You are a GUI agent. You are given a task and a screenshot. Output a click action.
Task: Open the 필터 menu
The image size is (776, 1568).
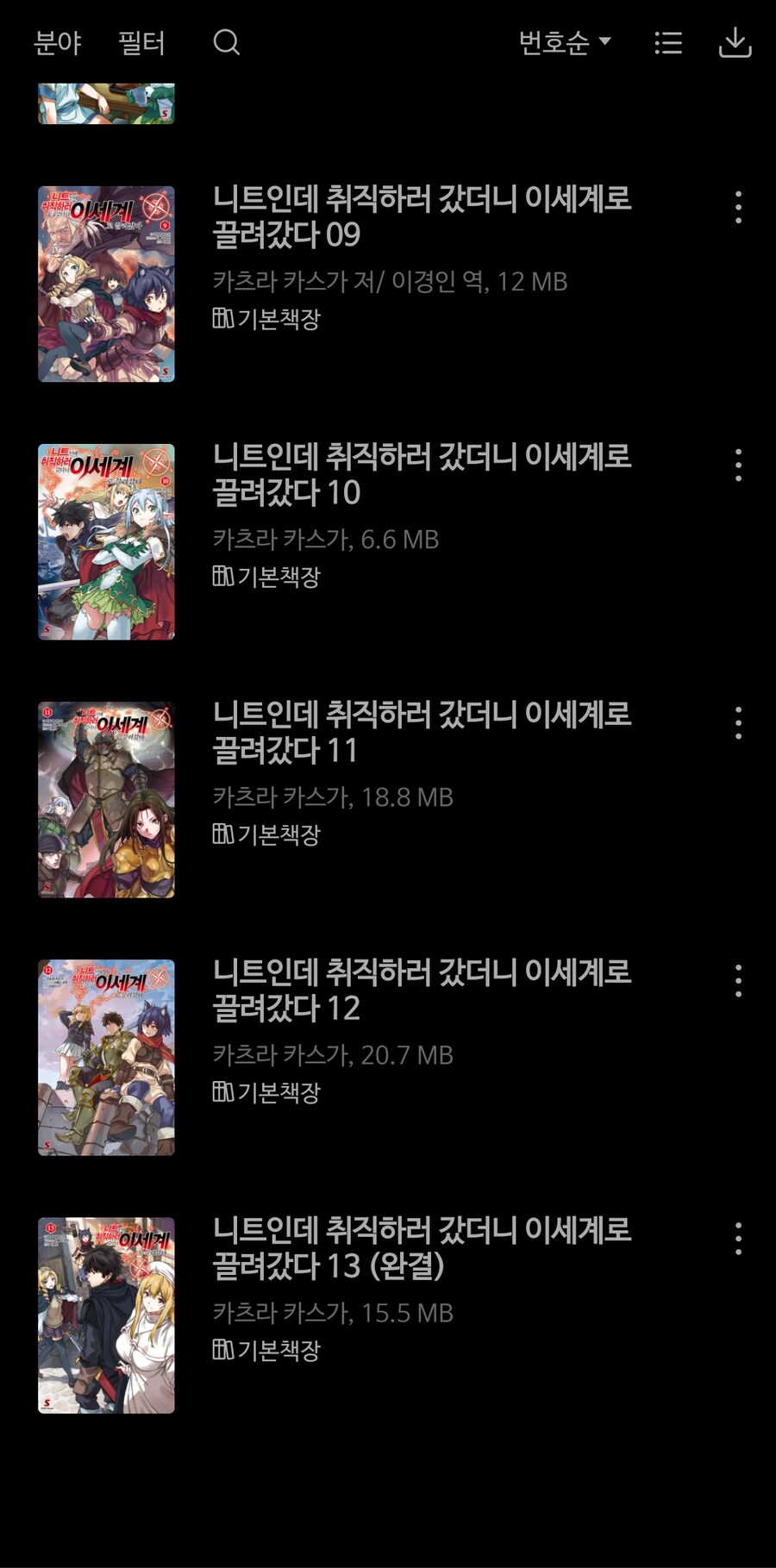click(141, 44)
